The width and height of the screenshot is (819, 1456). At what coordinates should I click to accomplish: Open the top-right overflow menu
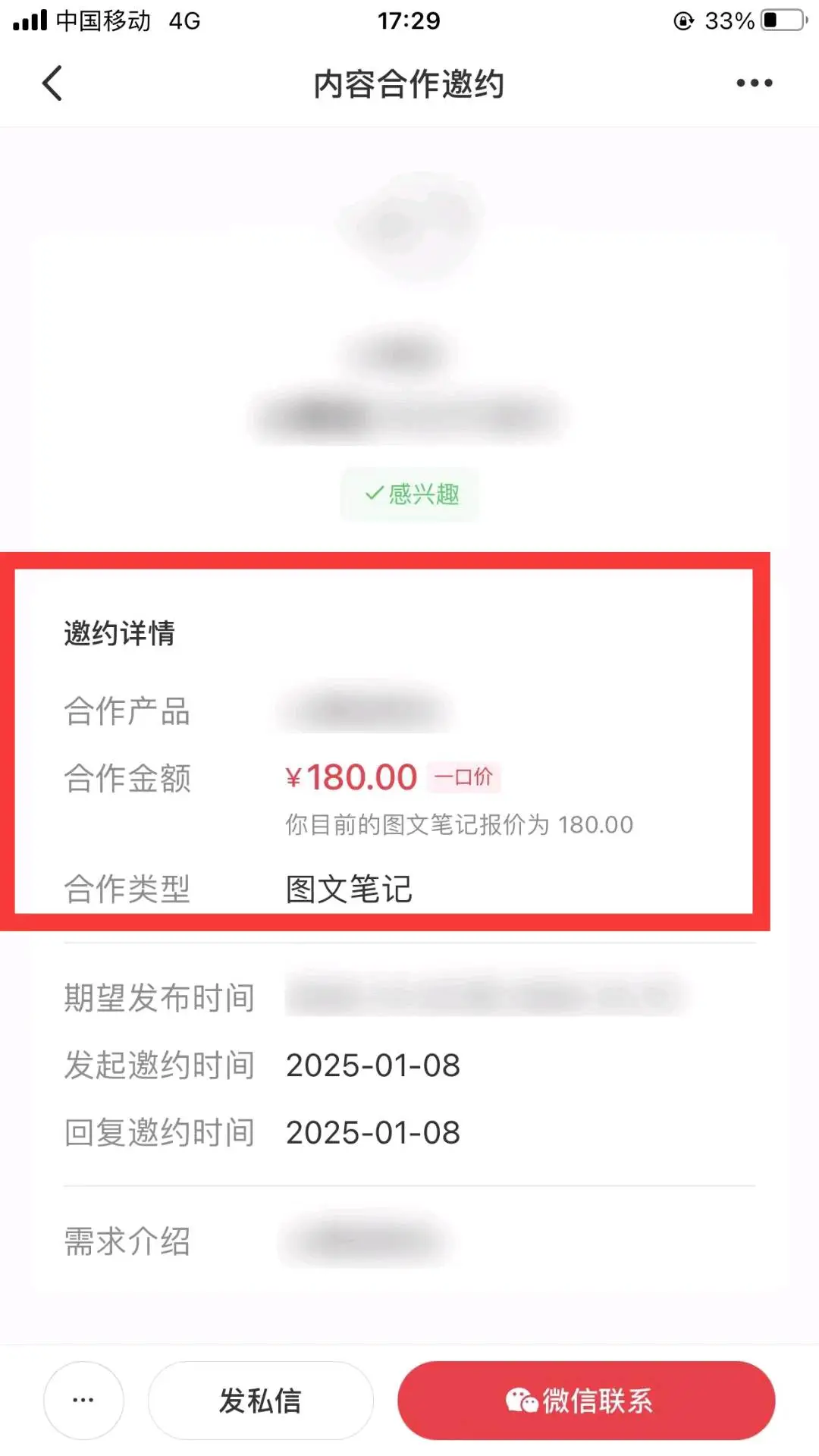click(x=754, y=83)
